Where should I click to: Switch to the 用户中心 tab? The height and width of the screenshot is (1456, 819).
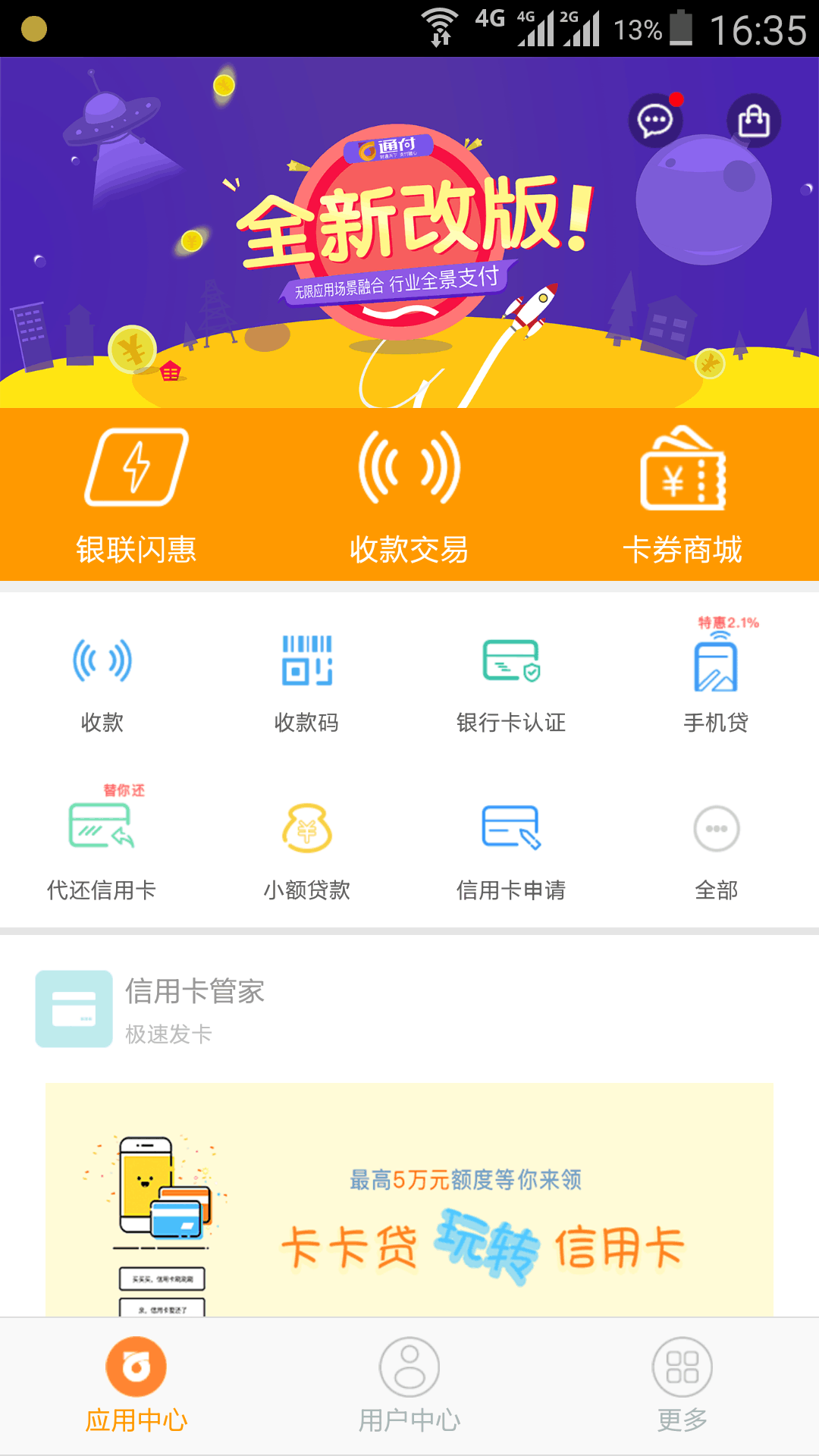click(x=409, y=1385)
